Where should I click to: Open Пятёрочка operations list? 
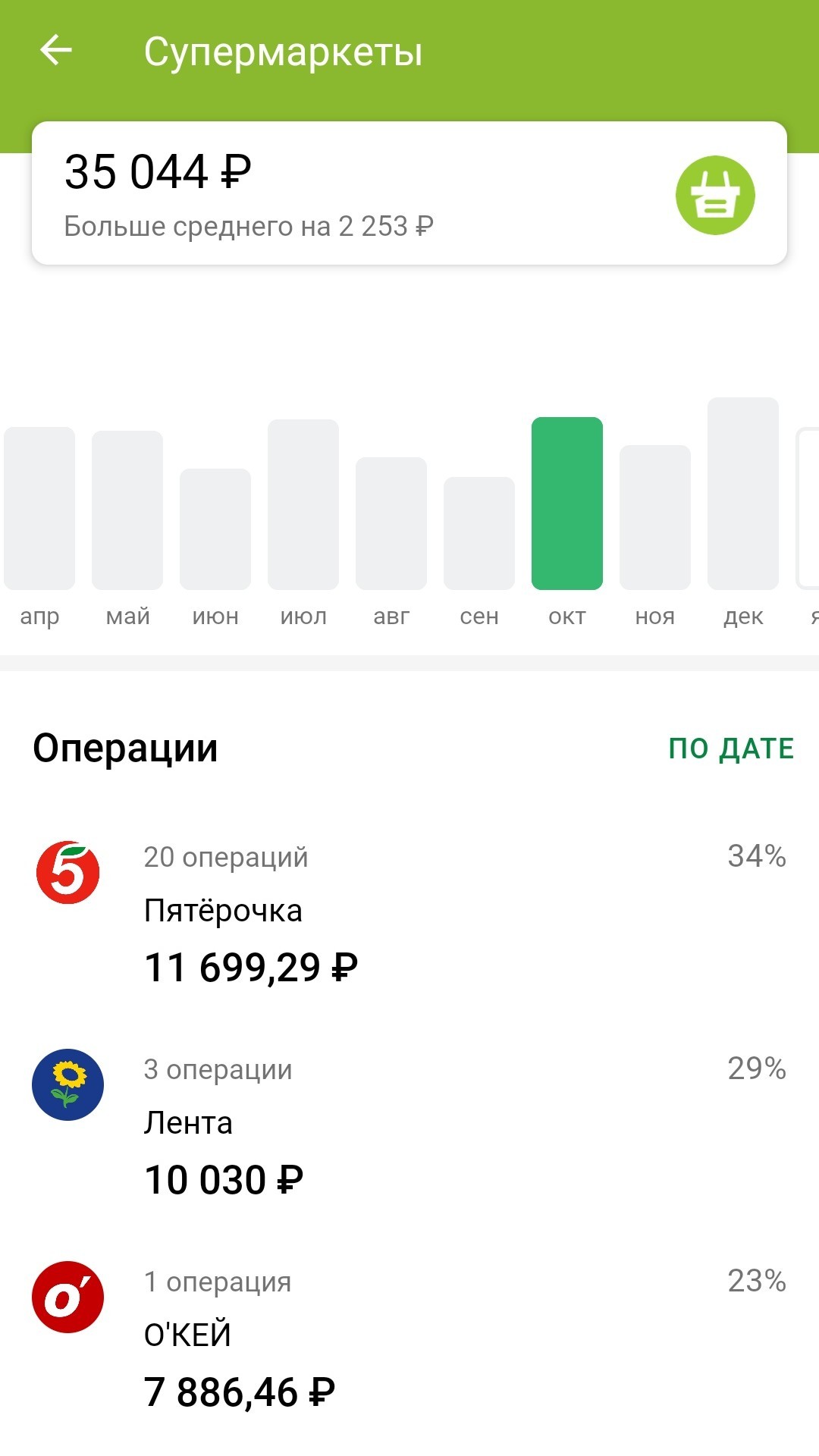[409, 914]
